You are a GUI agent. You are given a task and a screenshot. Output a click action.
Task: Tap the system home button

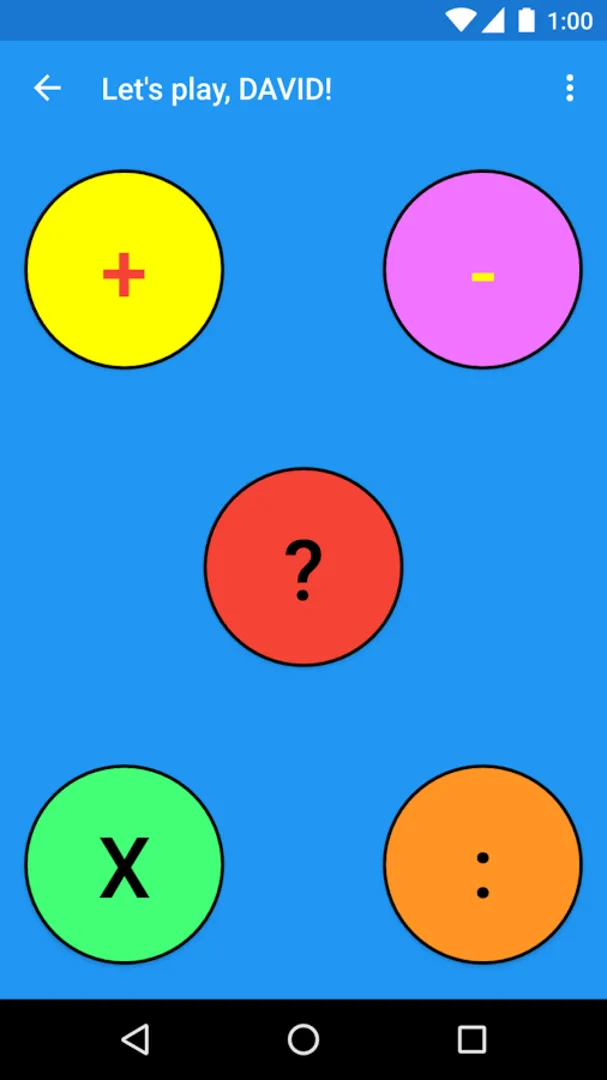(303, 1040)
